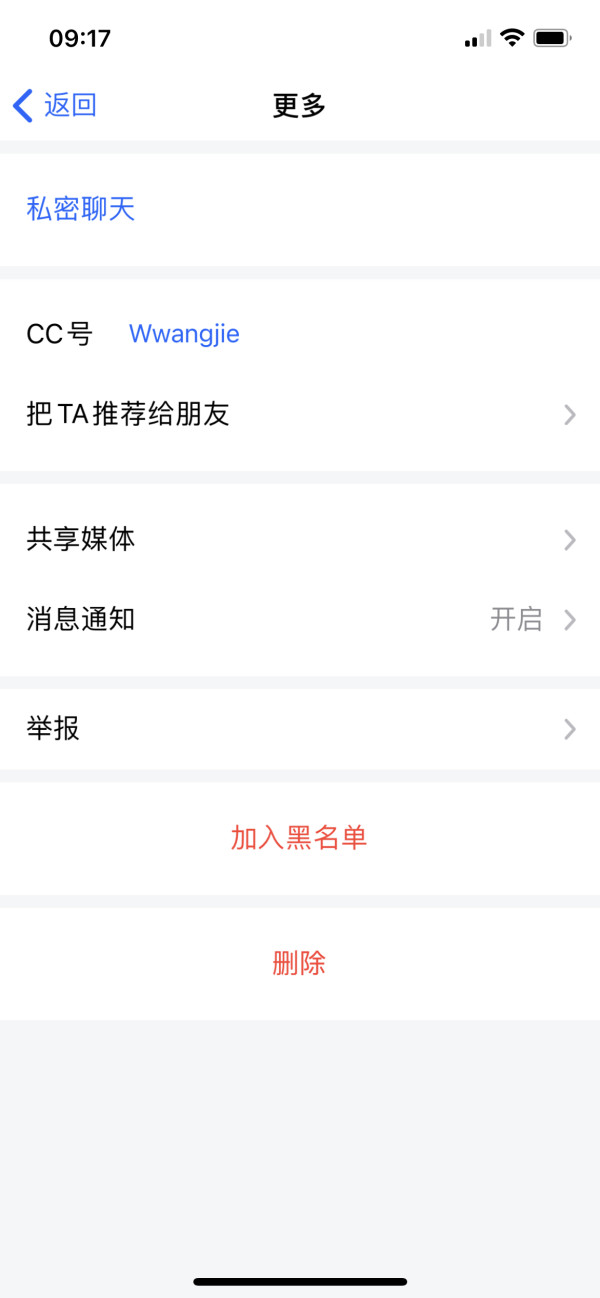Viewport: 600px width, 1298px height.
Task: Open 消息通知 notification settings
Action: tap(300, 620)
